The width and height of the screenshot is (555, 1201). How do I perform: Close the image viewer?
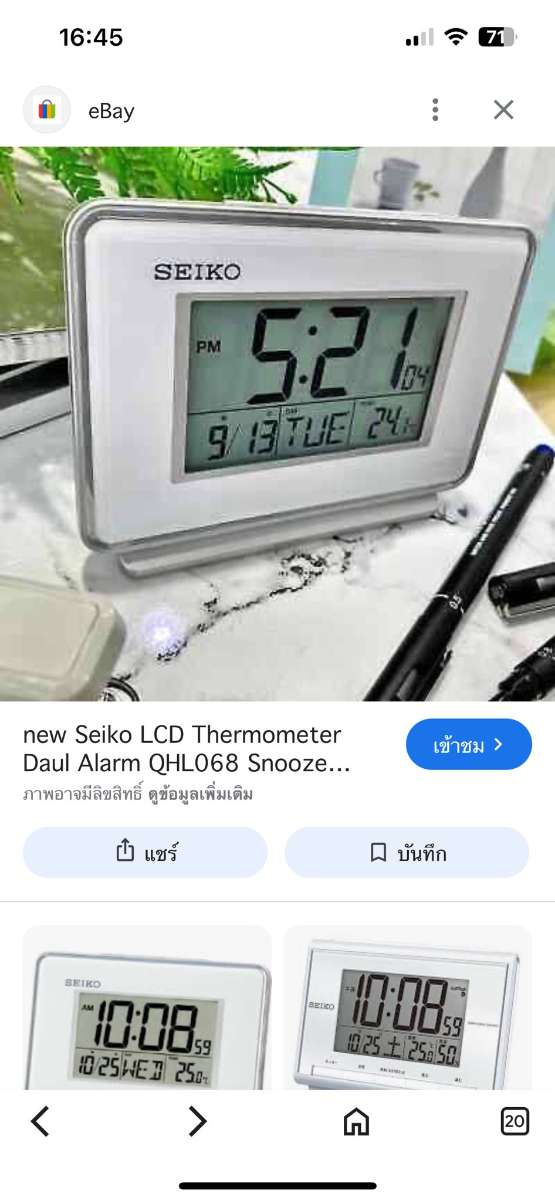click(x=503, y=110)
